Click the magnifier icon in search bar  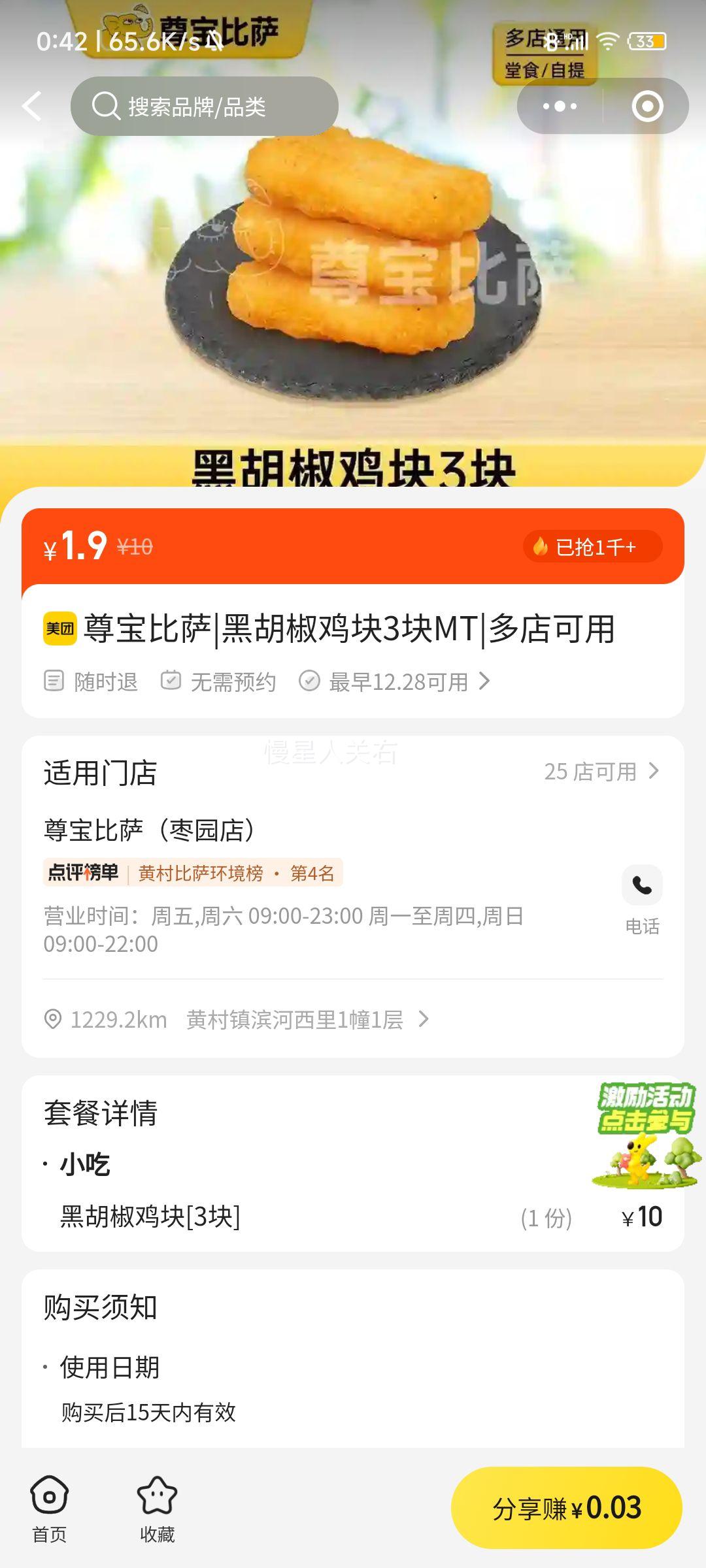tap(103, 105)
